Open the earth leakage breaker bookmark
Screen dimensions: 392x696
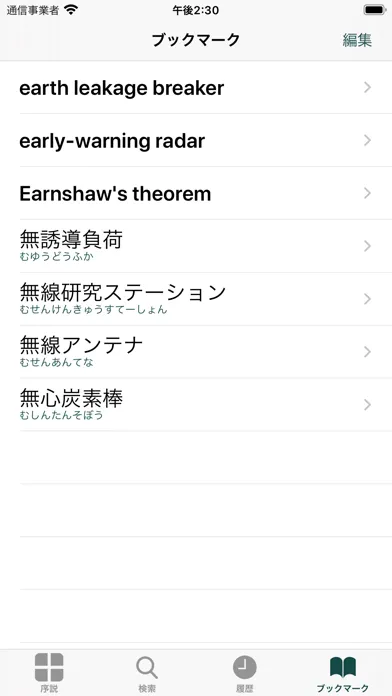coord(196,87)
